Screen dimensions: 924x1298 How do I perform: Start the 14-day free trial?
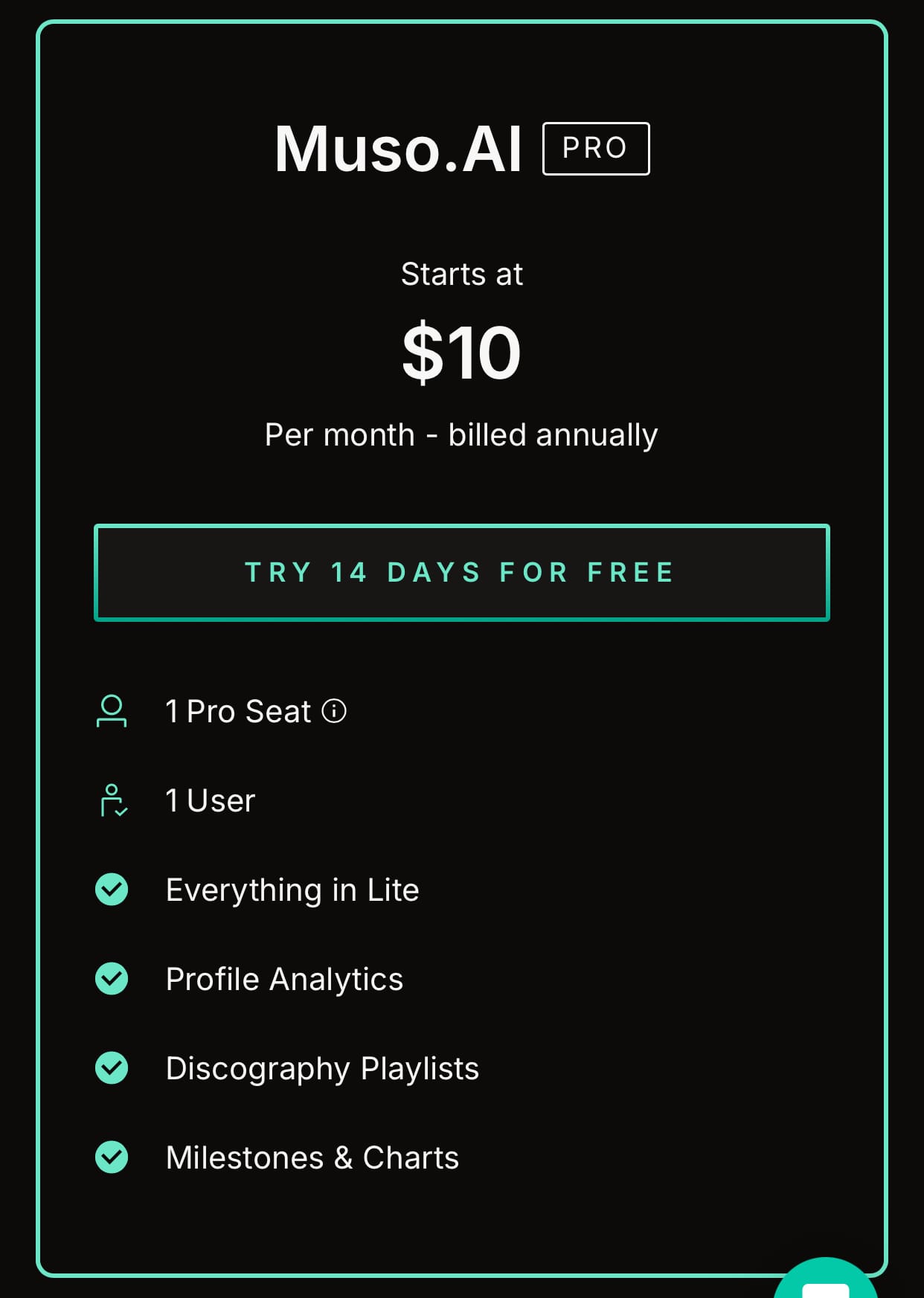[x=461, y=573]
